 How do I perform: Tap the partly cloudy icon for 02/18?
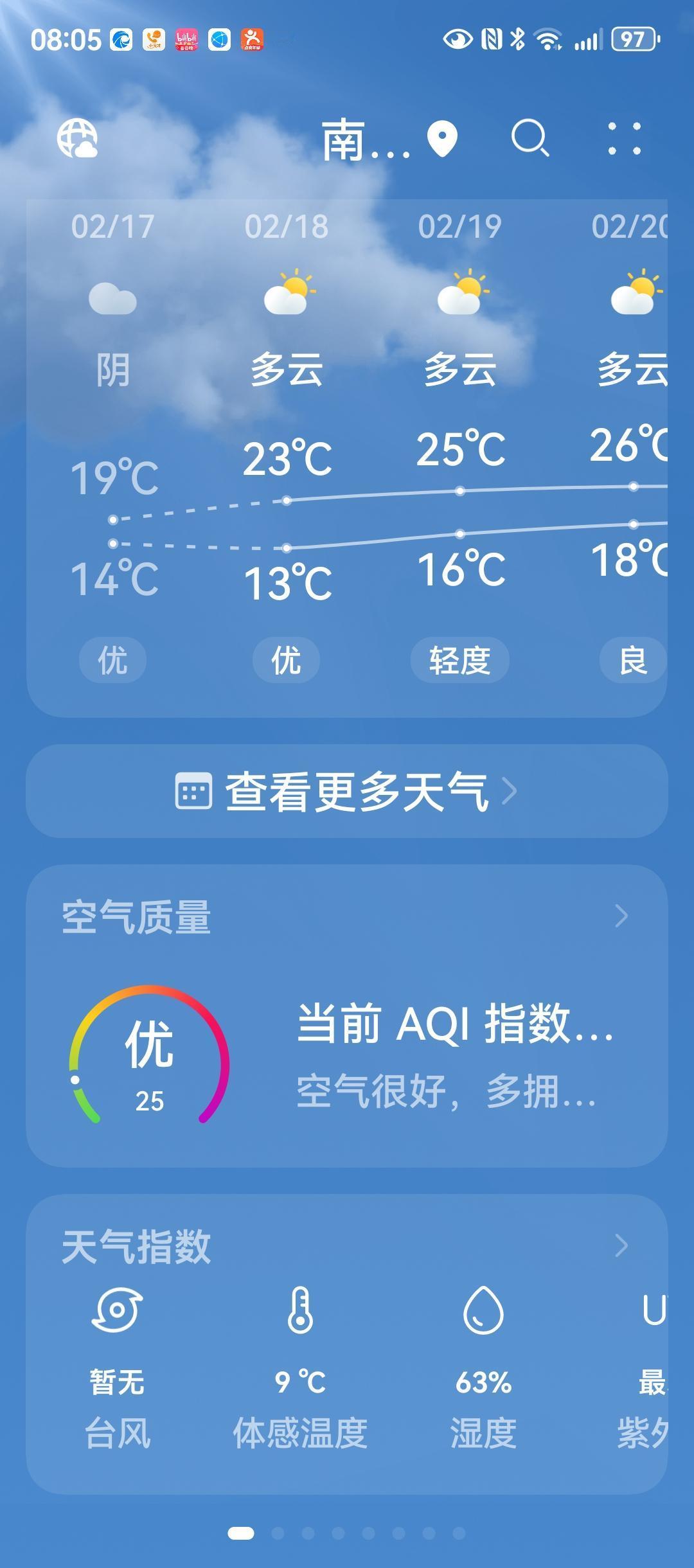point(286,296)
